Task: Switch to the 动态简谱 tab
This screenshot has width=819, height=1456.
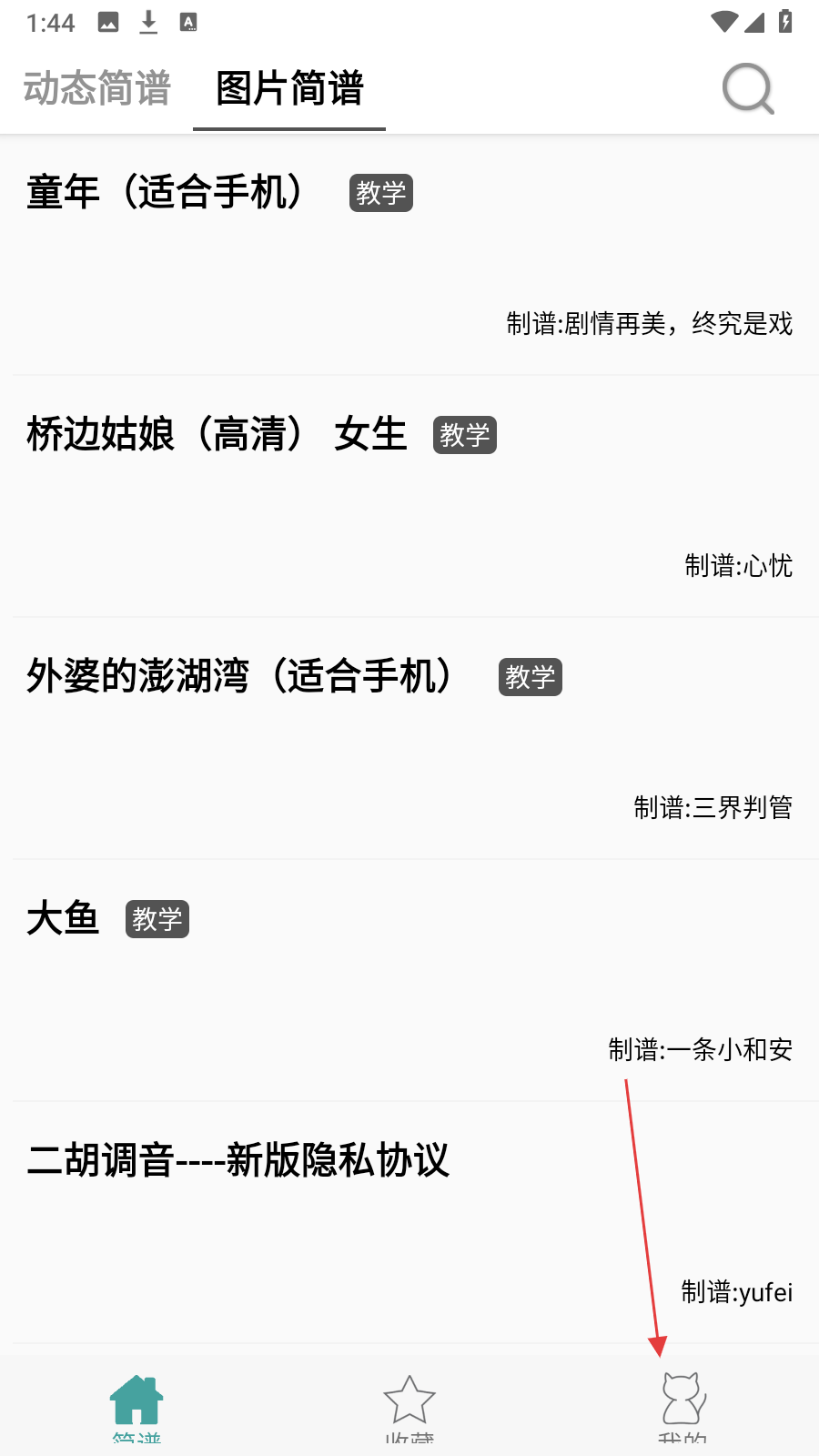Action: [x=97, y=89]
